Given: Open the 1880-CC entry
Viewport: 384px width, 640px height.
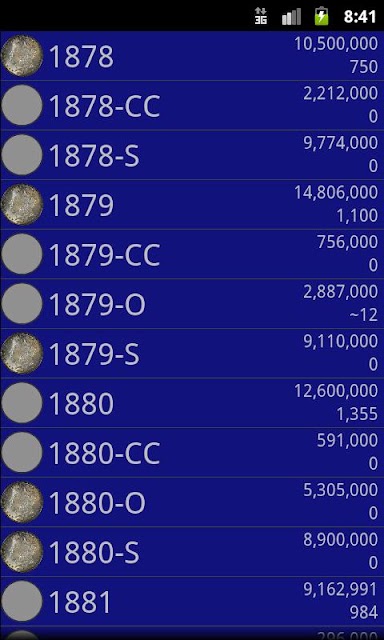Looking at the screenshot, I should pyautogui.click(x=192, y=452).
